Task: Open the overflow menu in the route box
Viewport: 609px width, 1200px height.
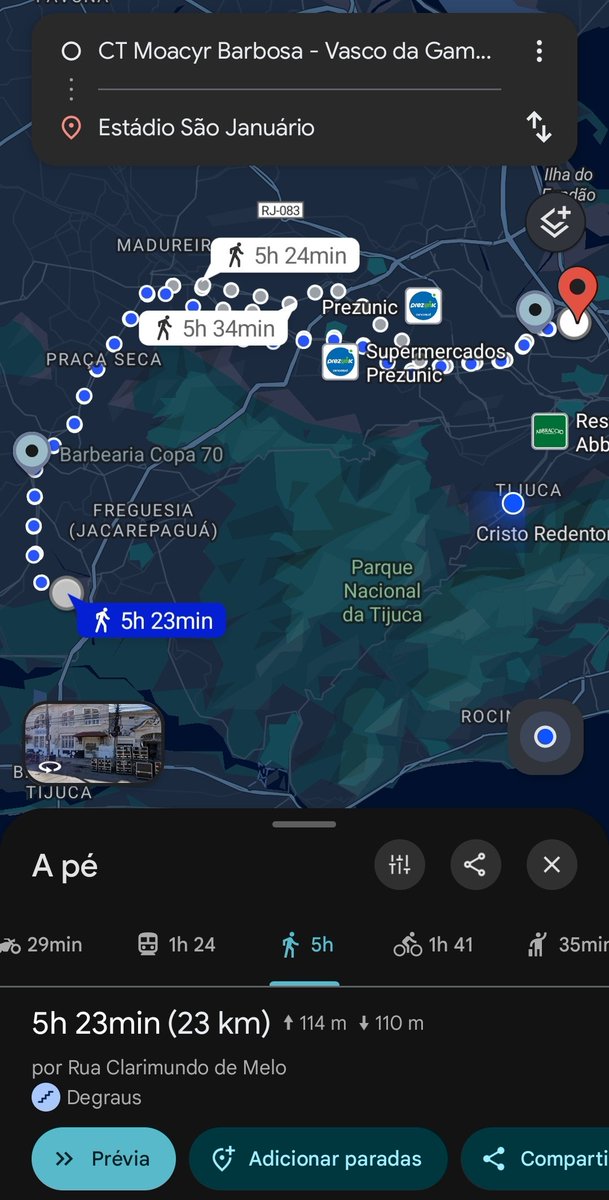Action: coord(539,51)
